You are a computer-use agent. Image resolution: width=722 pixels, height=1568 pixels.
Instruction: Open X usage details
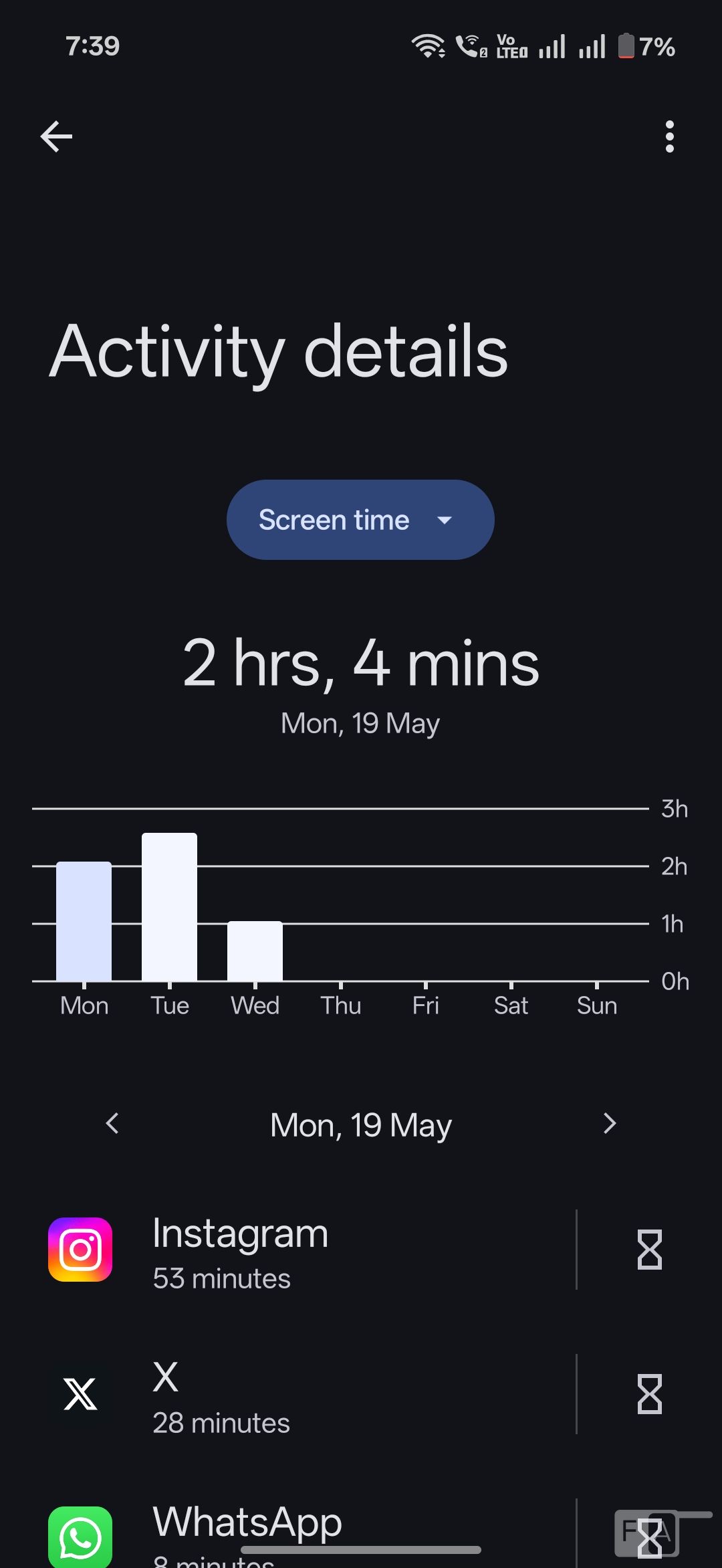click(x=301, y=1394)
